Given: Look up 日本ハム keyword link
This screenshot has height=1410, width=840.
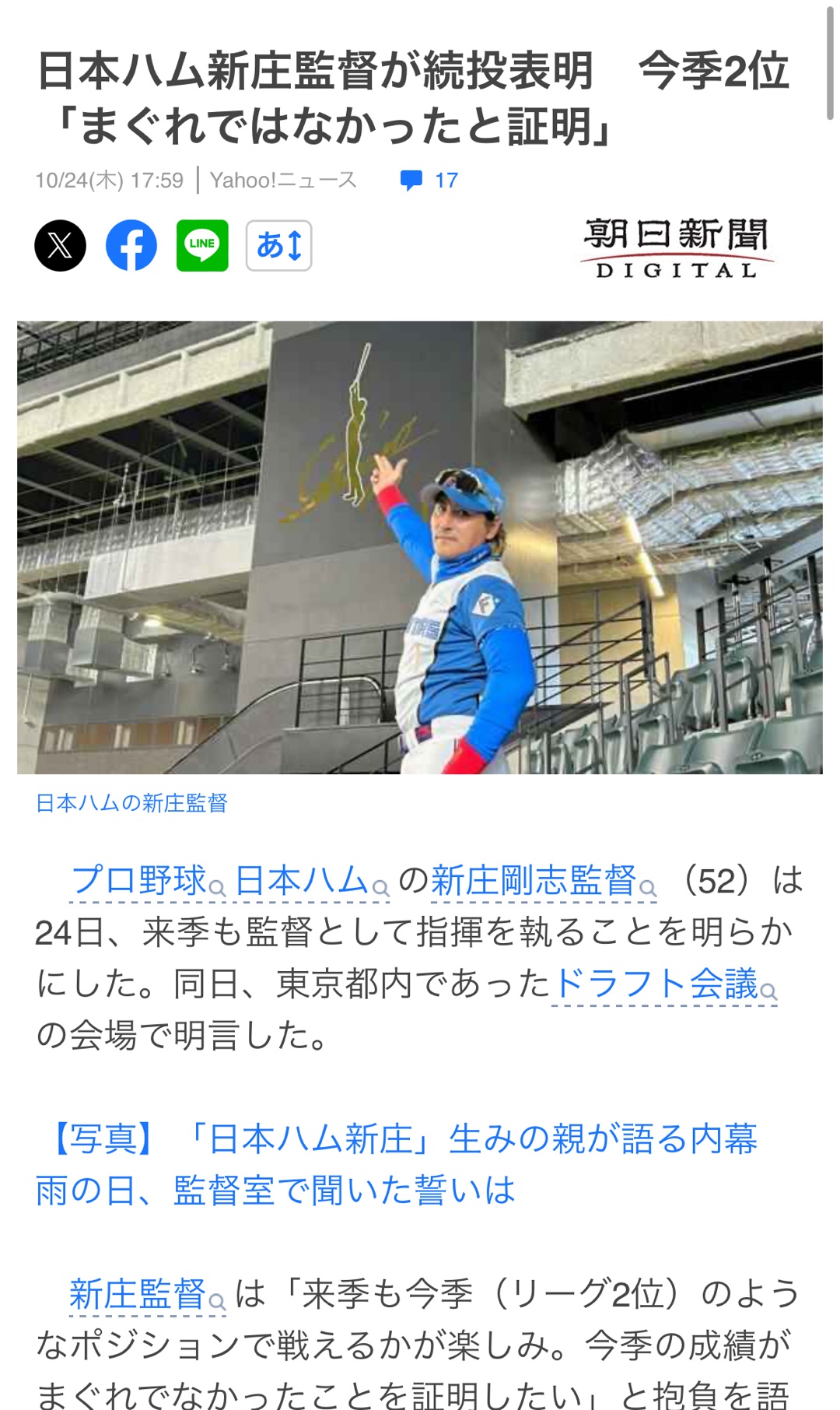Looking at the screenshot, I should pos(310,881).
